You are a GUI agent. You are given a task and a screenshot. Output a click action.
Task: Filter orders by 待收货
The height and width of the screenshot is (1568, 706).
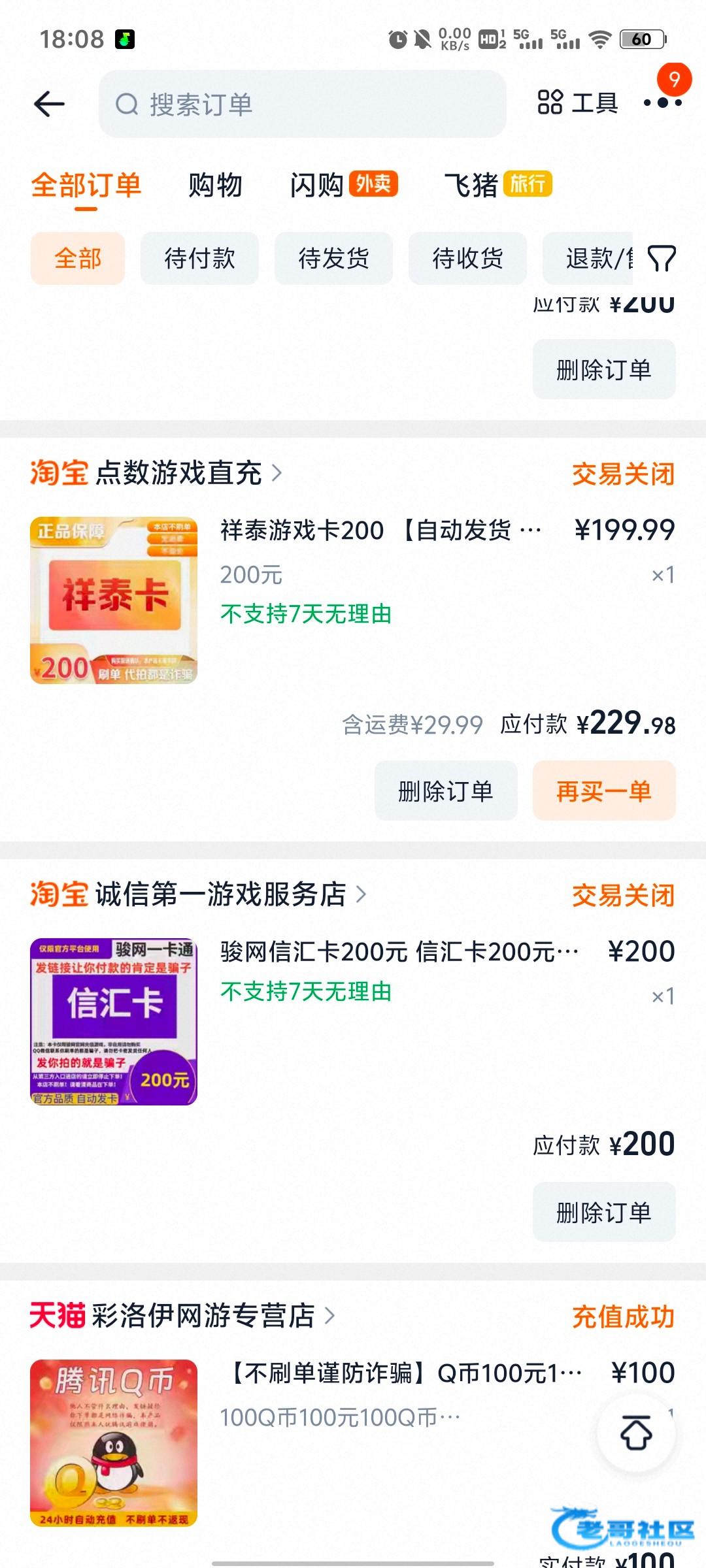coord(467,258)
